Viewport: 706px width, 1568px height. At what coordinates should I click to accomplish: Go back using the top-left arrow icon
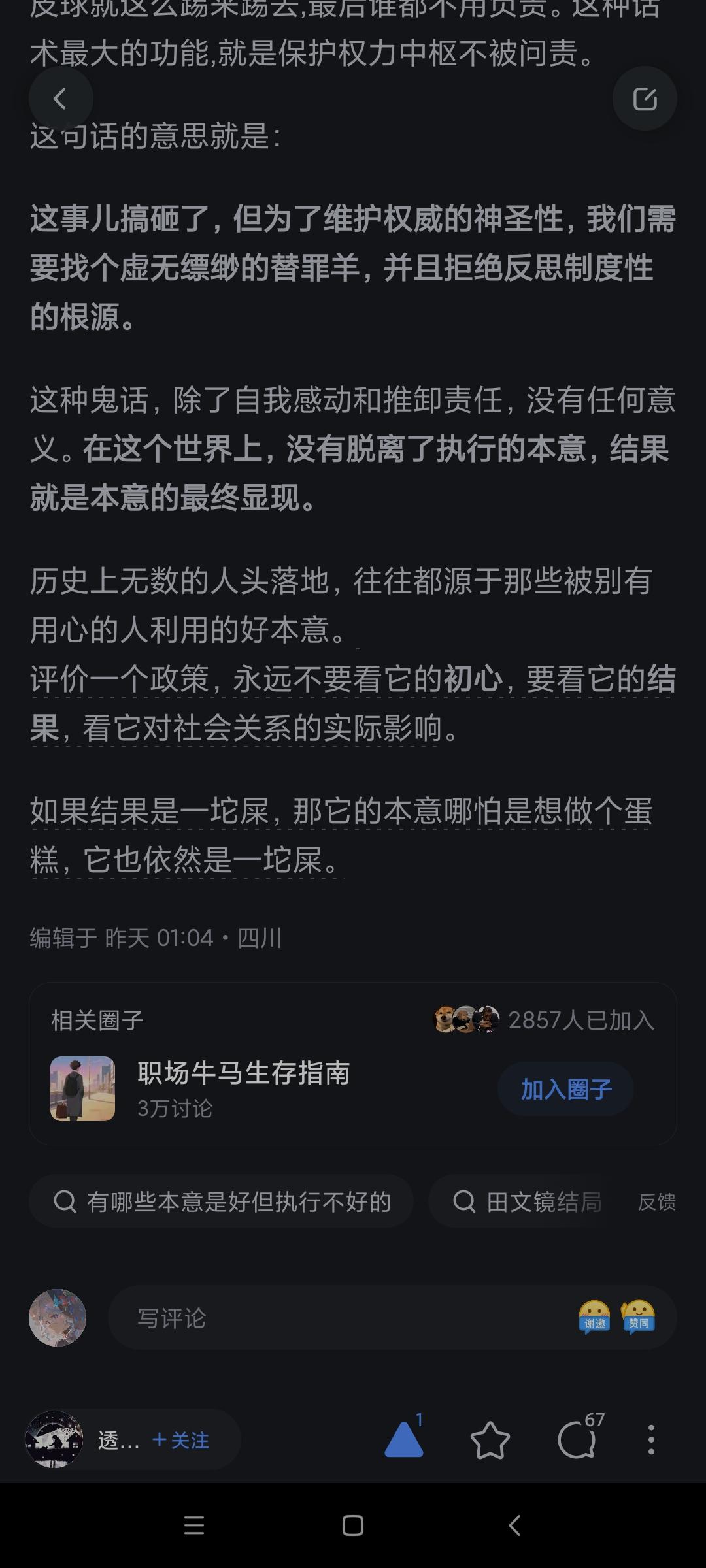tap(61, 99)
